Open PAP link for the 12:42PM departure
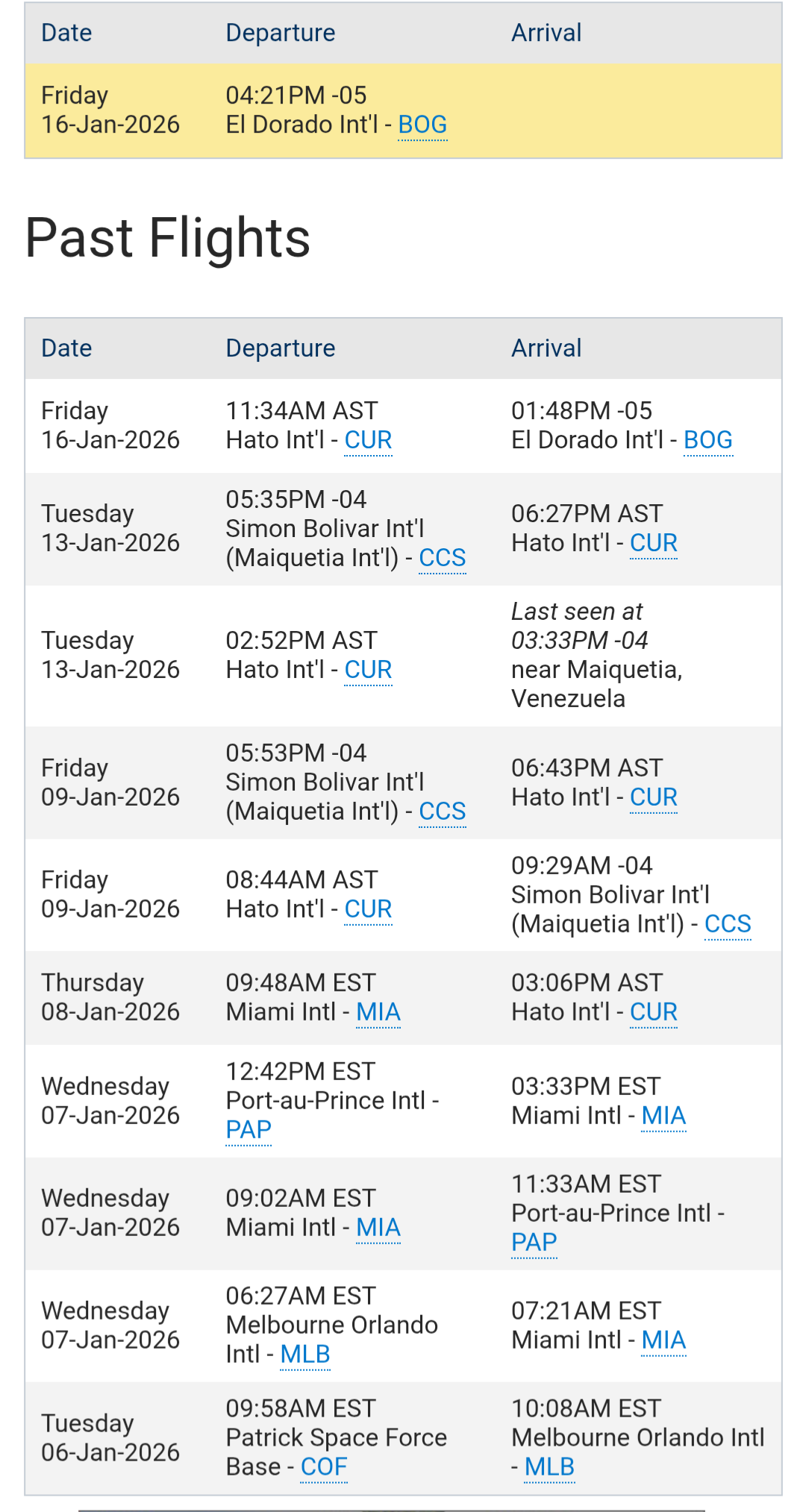The width and height of the screenshot is (806, 1512). click(x=249, y=1130)
